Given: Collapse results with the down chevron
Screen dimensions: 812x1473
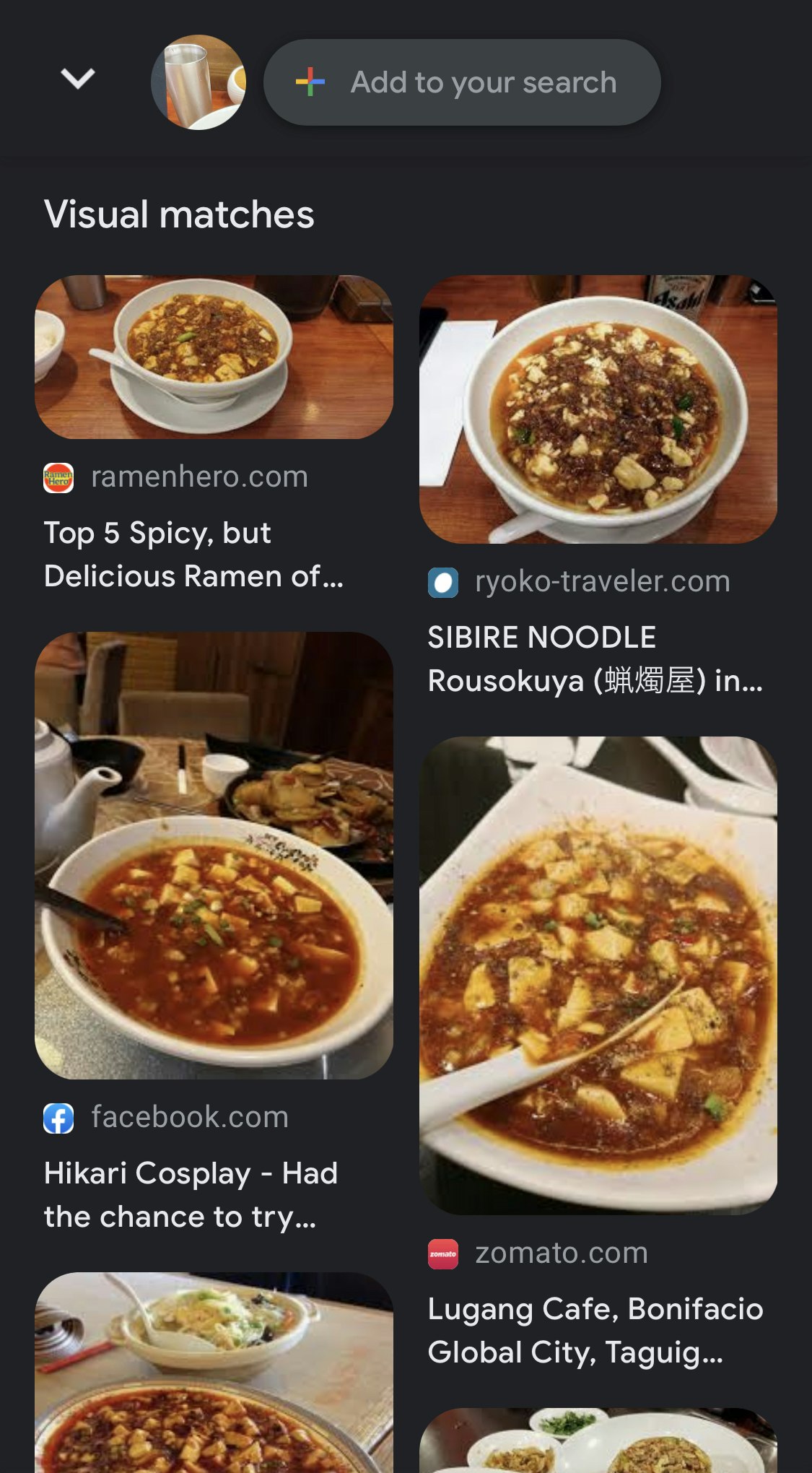Looking at the screenshot, I should coord(78,78).
